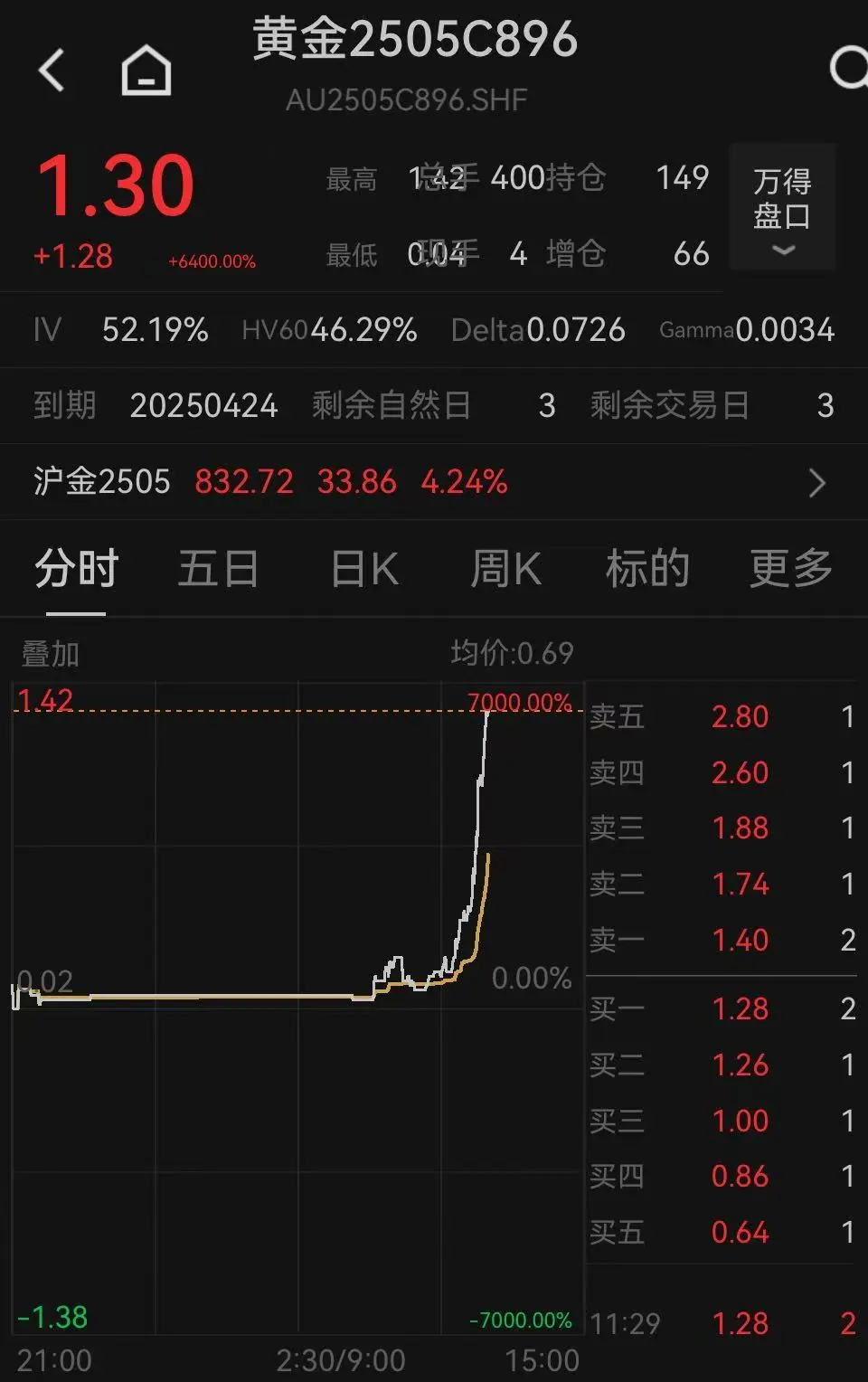Toggle the 均价:0.69 average price line
The image size is (868, 1382).
[511, 651]
